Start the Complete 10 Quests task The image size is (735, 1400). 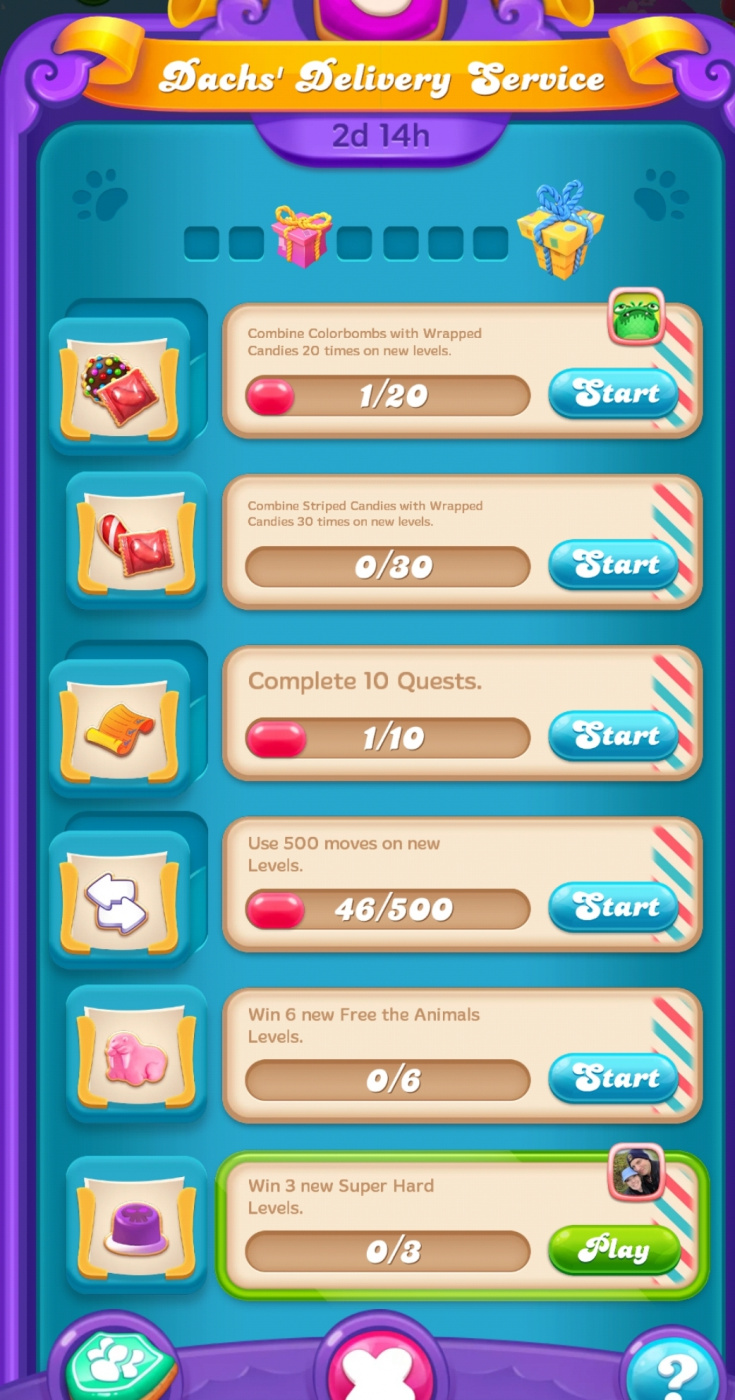pyautogui.click(x=613, y=736)
